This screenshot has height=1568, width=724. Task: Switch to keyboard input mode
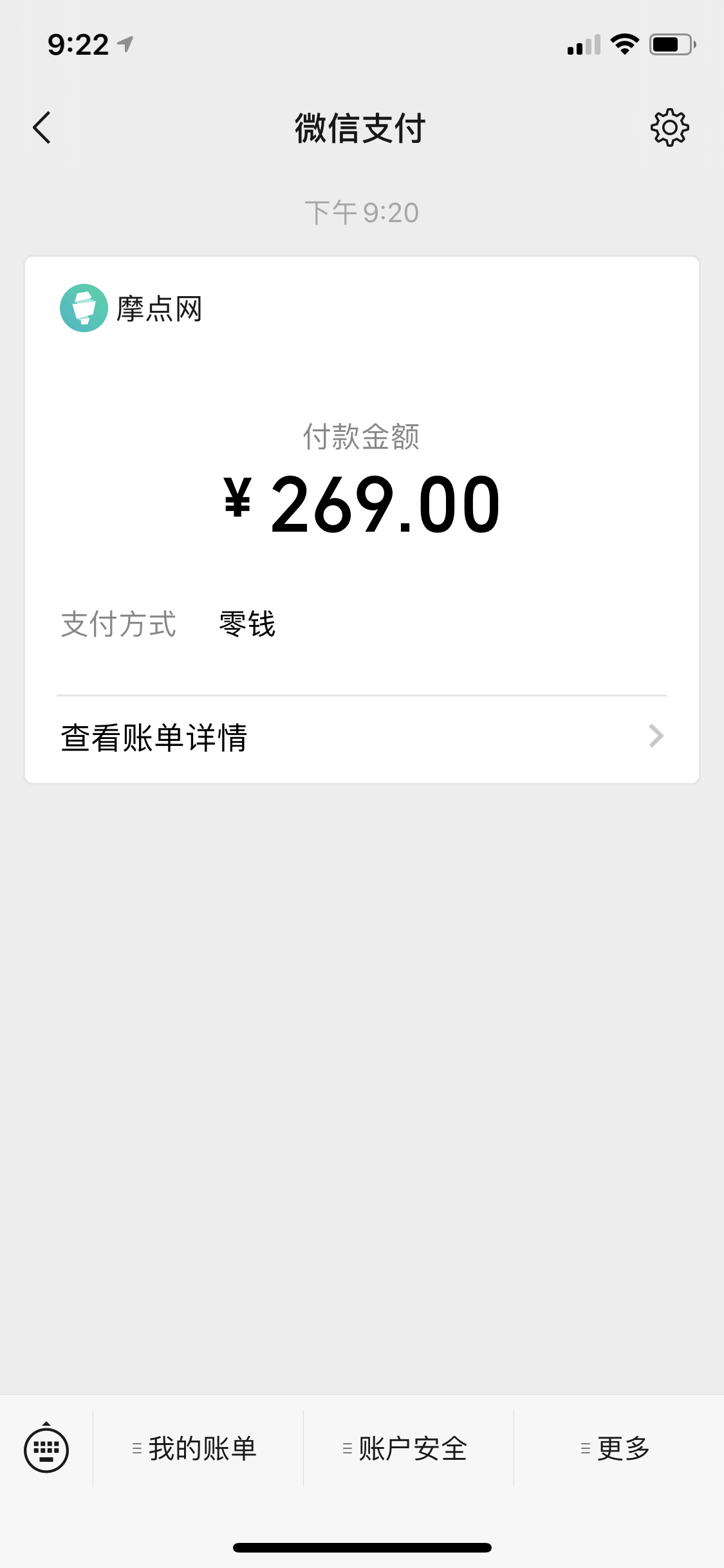click(x=46, y=1448)
